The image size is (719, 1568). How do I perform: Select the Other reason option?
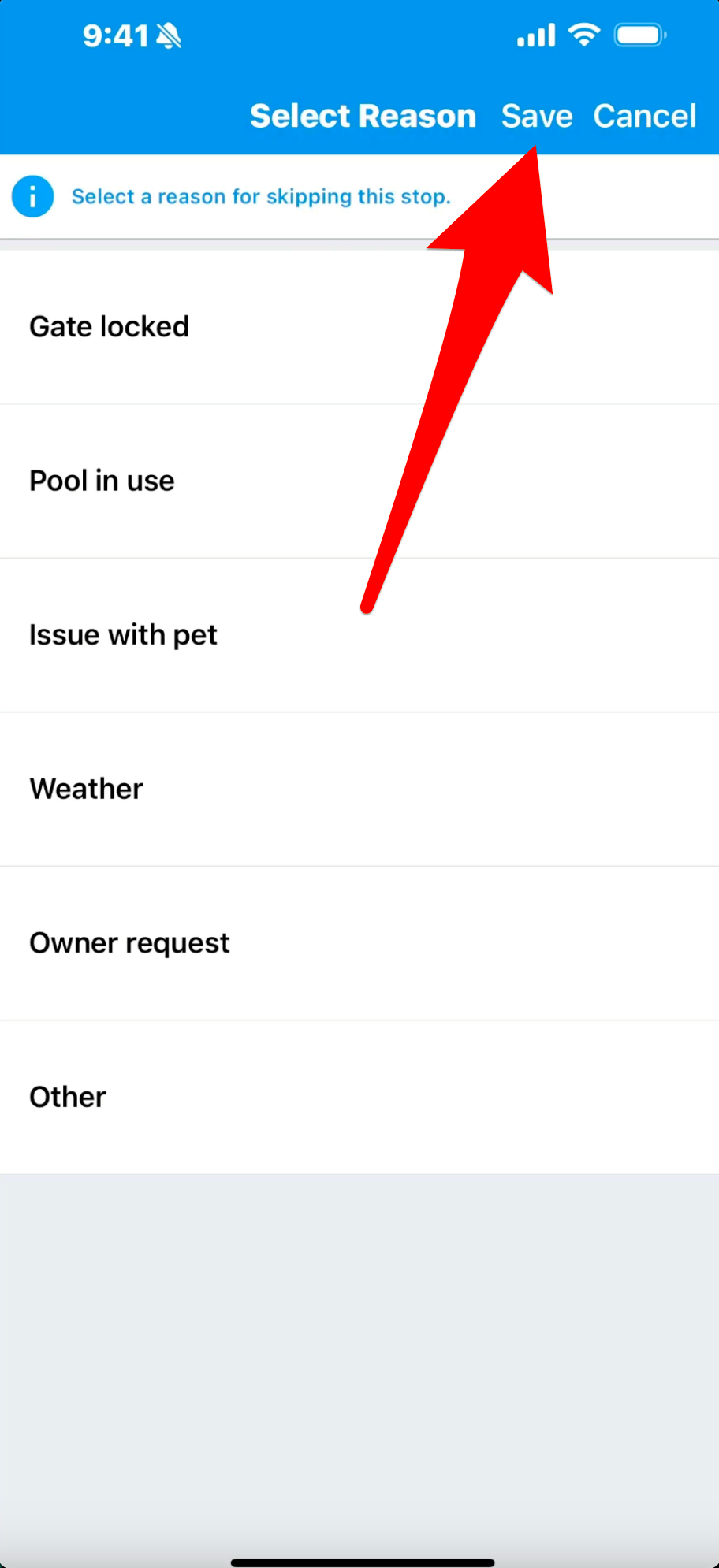(x=359, y=1098)
